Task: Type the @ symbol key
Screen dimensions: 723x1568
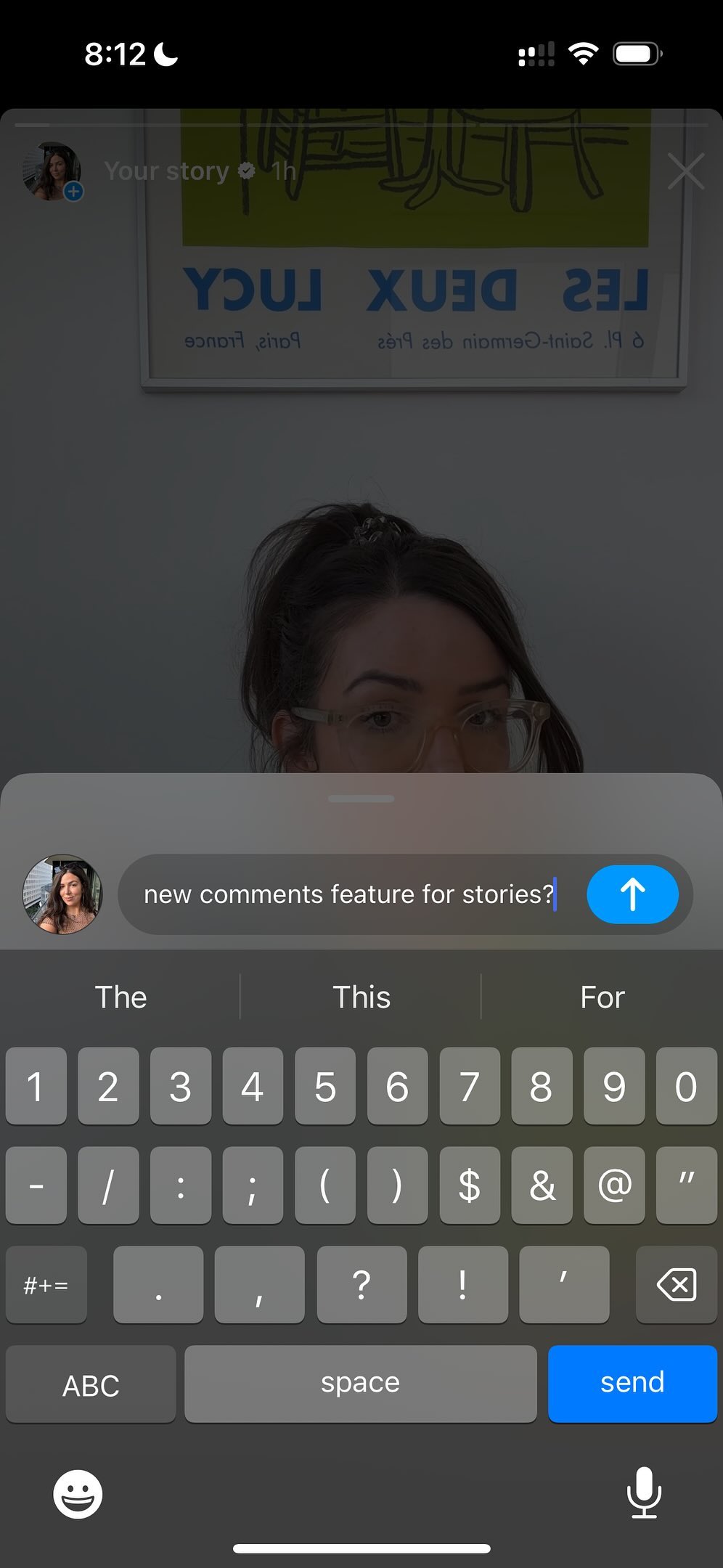Action: pos(614,1185)
